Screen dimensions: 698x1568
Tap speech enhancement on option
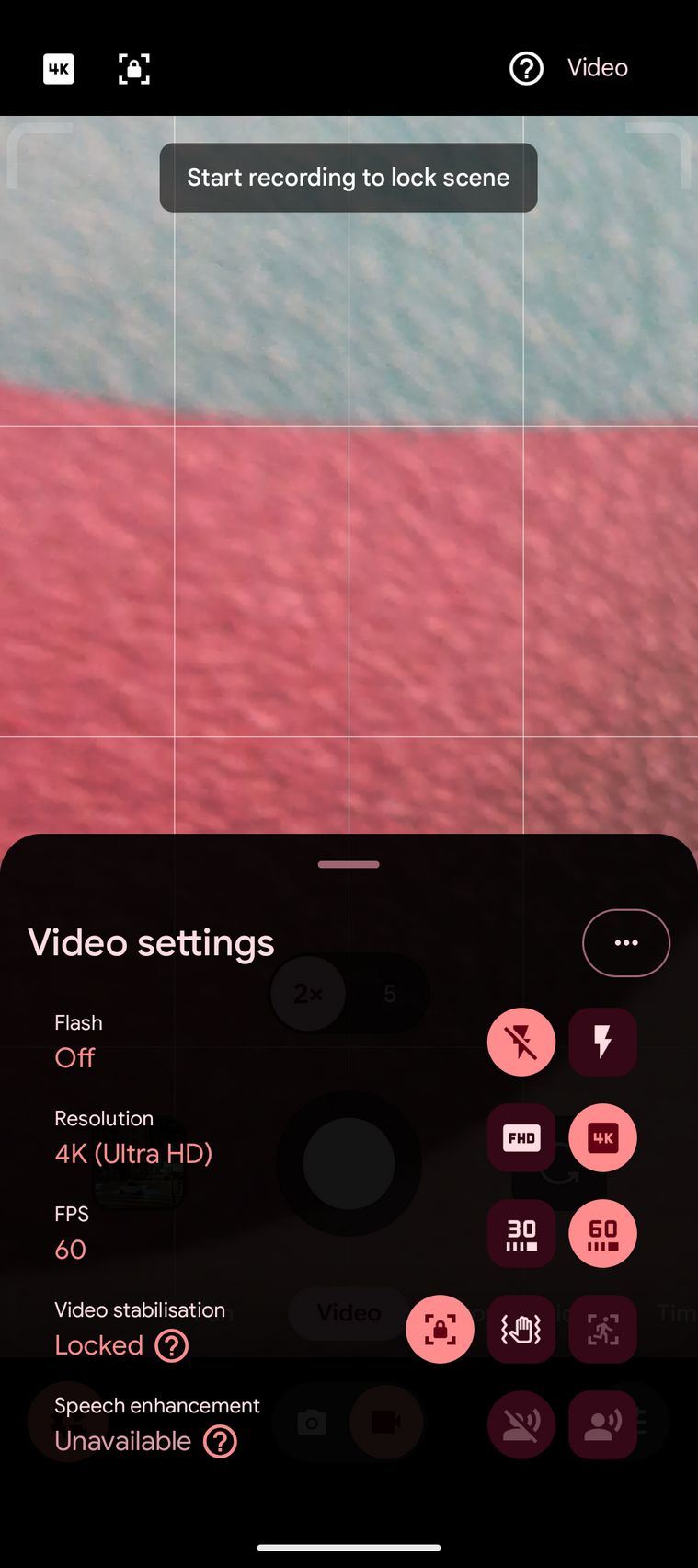coord(602,1425)
